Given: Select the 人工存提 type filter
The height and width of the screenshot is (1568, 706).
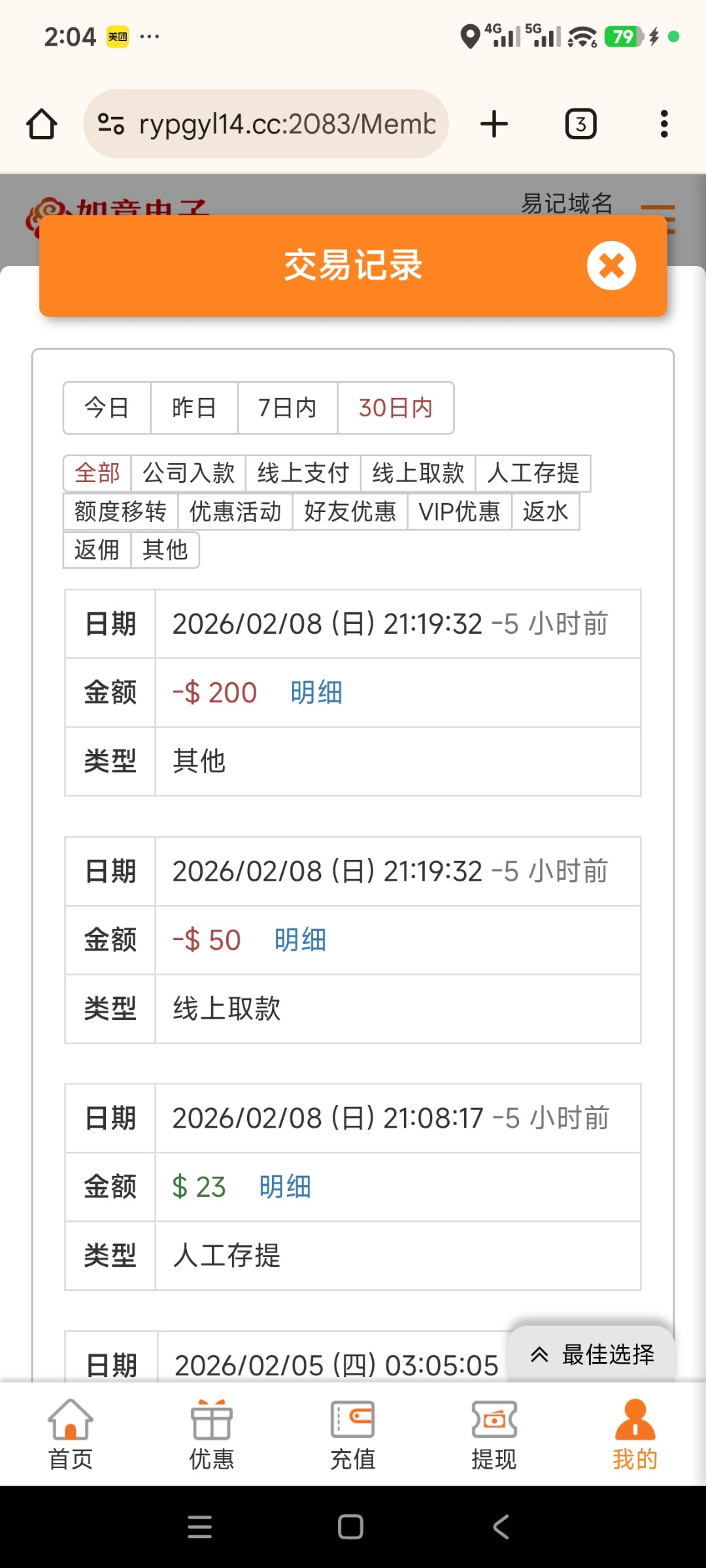Looking at the screenshot, I should click(x=533, y=473).
